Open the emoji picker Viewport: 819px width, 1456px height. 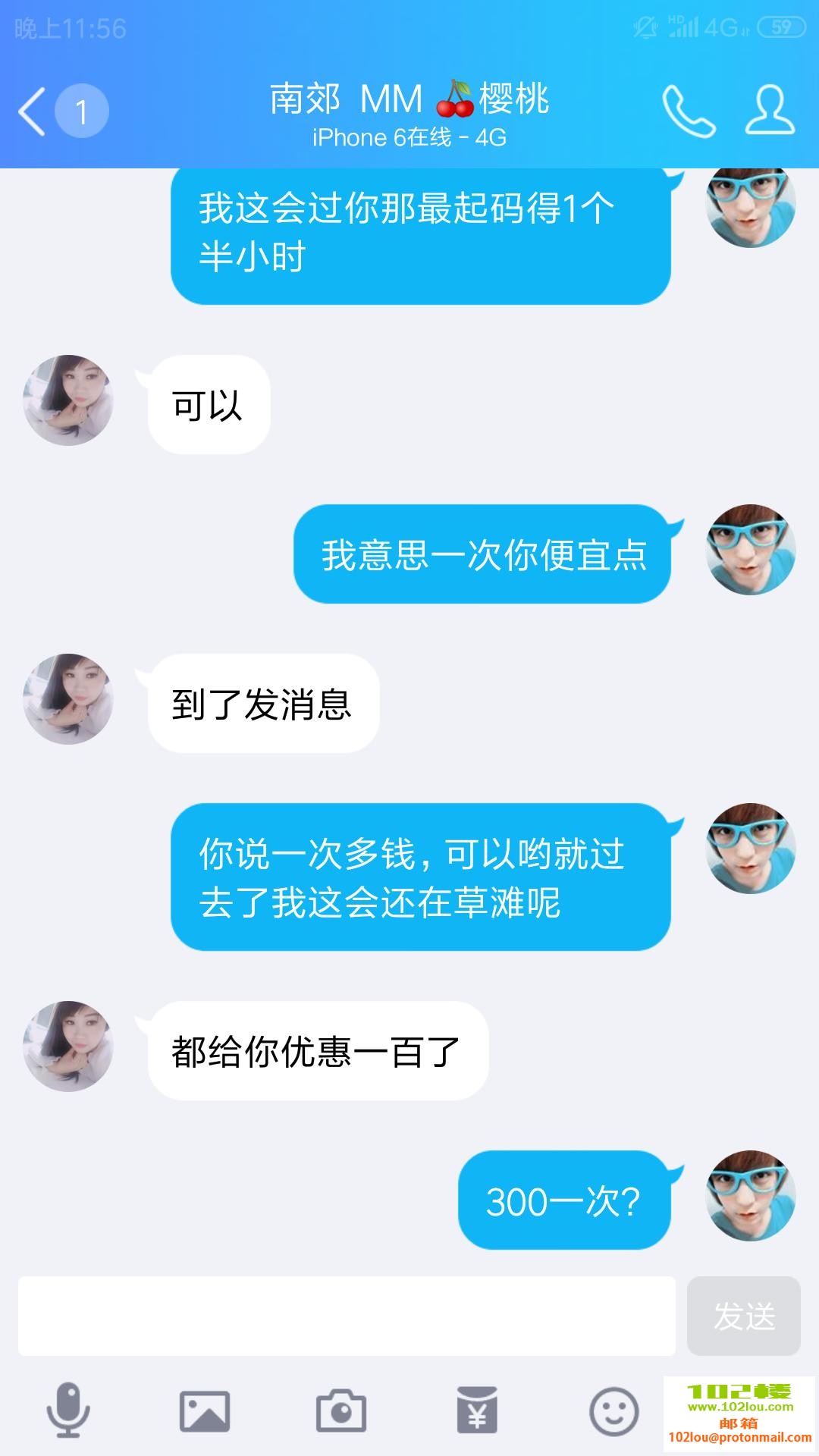coord(613,1410)
